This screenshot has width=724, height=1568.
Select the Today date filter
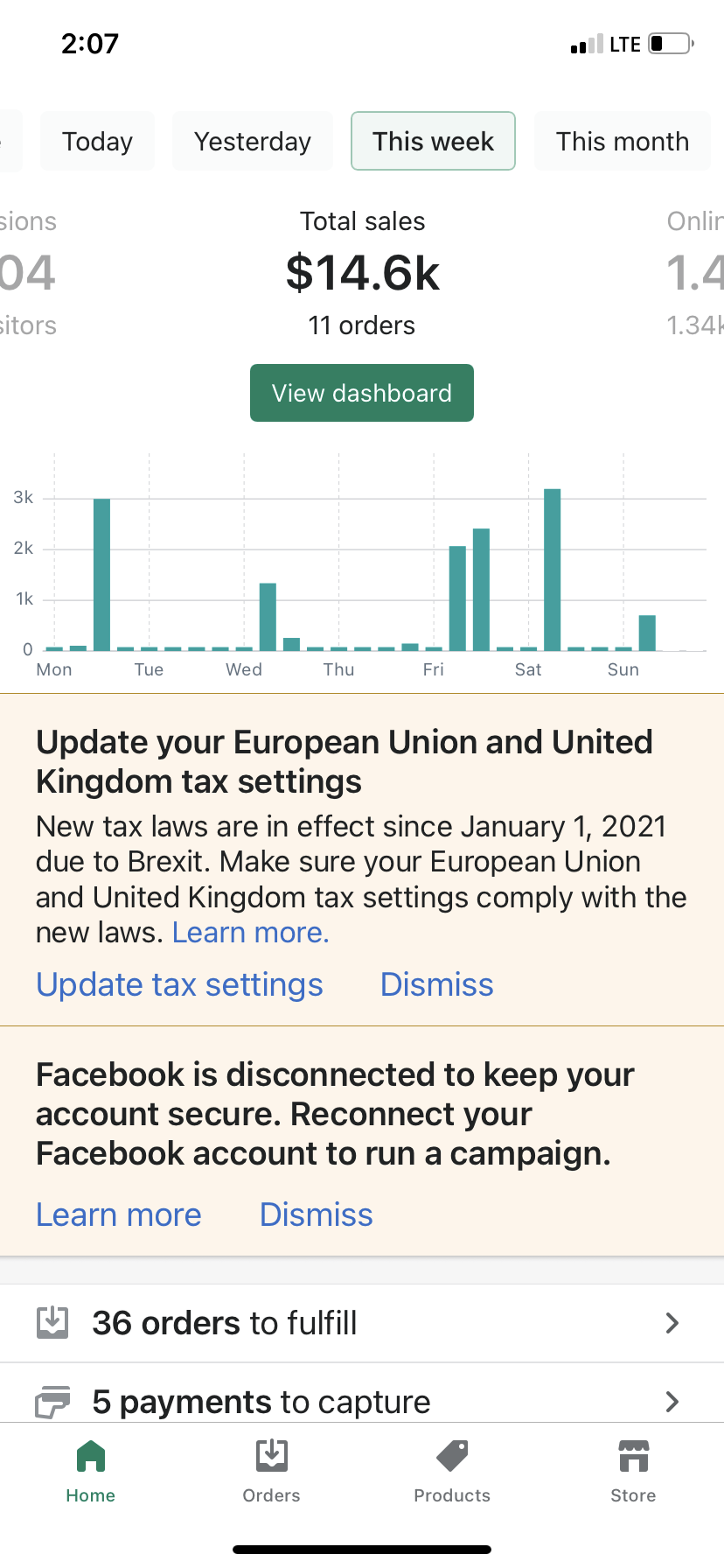97,141
